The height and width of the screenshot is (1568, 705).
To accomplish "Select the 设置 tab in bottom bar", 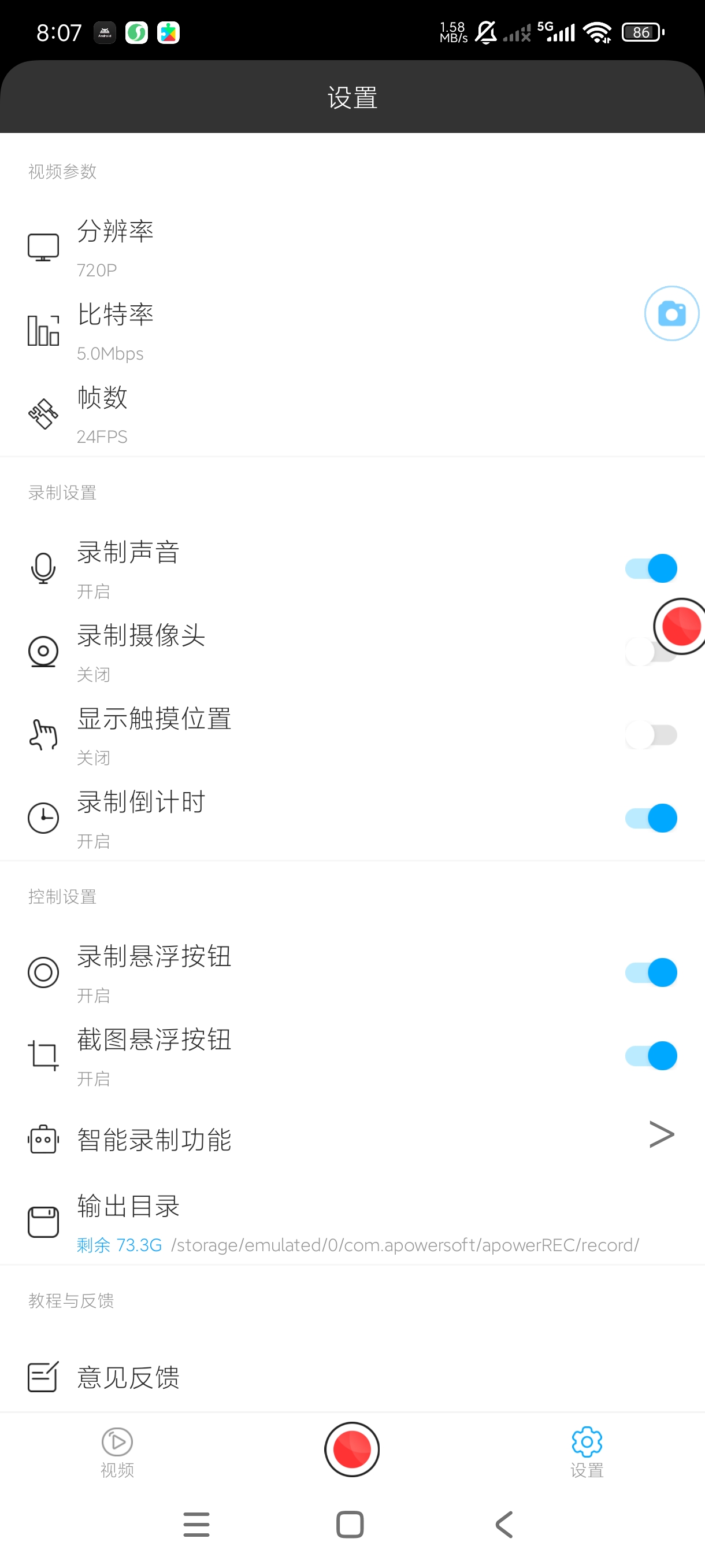I will click(587, 1453).
